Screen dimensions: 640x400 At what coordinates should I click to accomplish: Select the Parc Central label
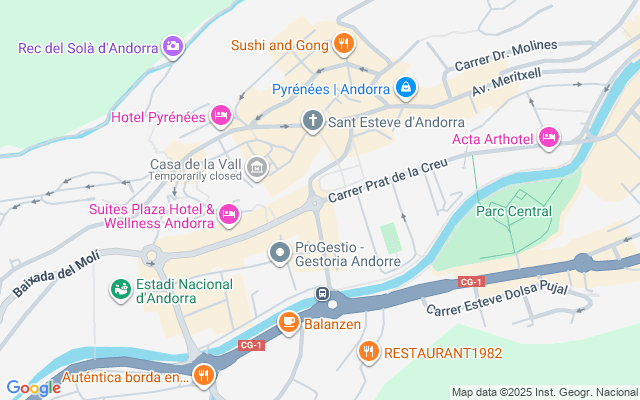coord(513,211)
